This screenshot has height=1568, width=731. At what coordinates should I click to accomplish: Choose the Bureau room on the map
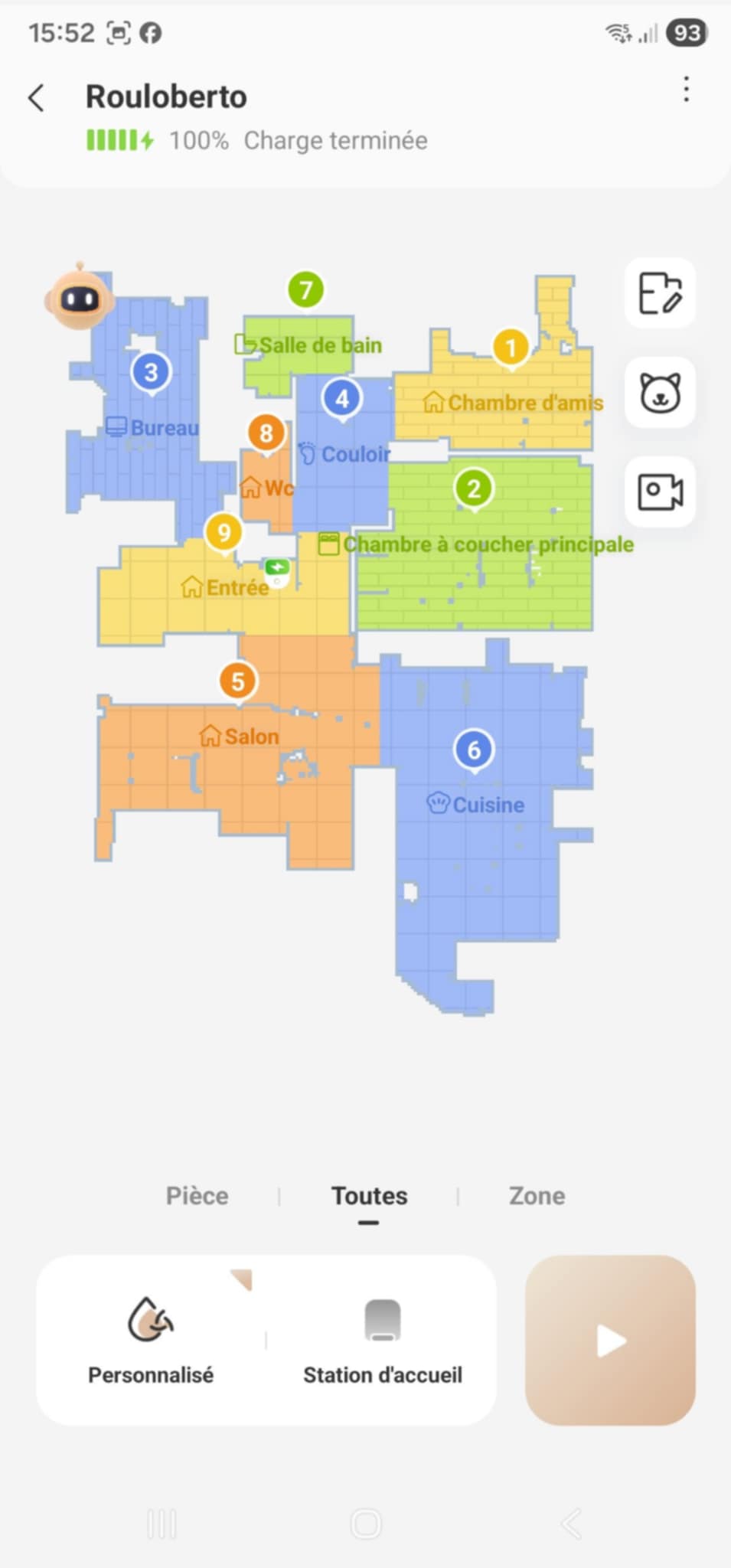[152, 427]
